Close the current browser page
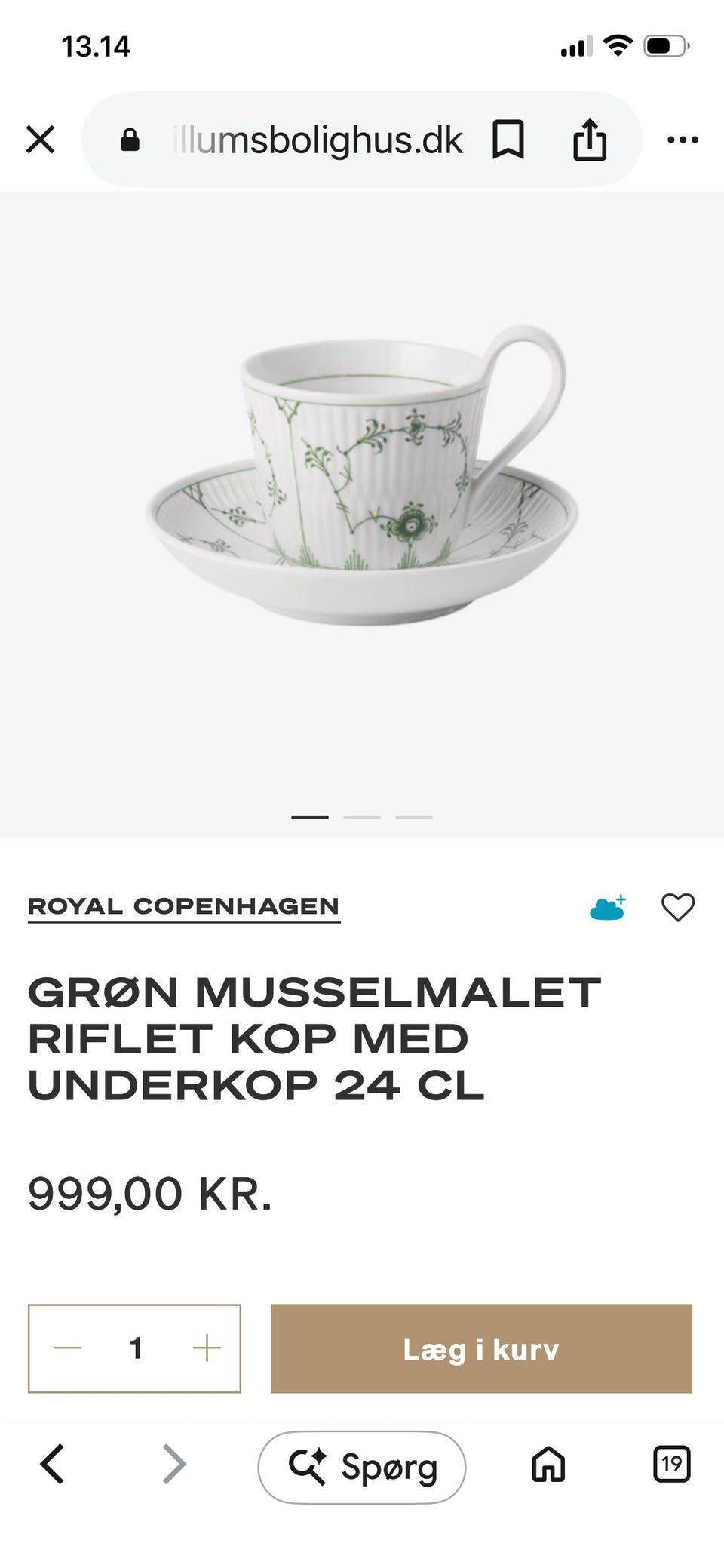Image resolution: width=724 pixels, height=1568 pixels. [x=39, y=140]
